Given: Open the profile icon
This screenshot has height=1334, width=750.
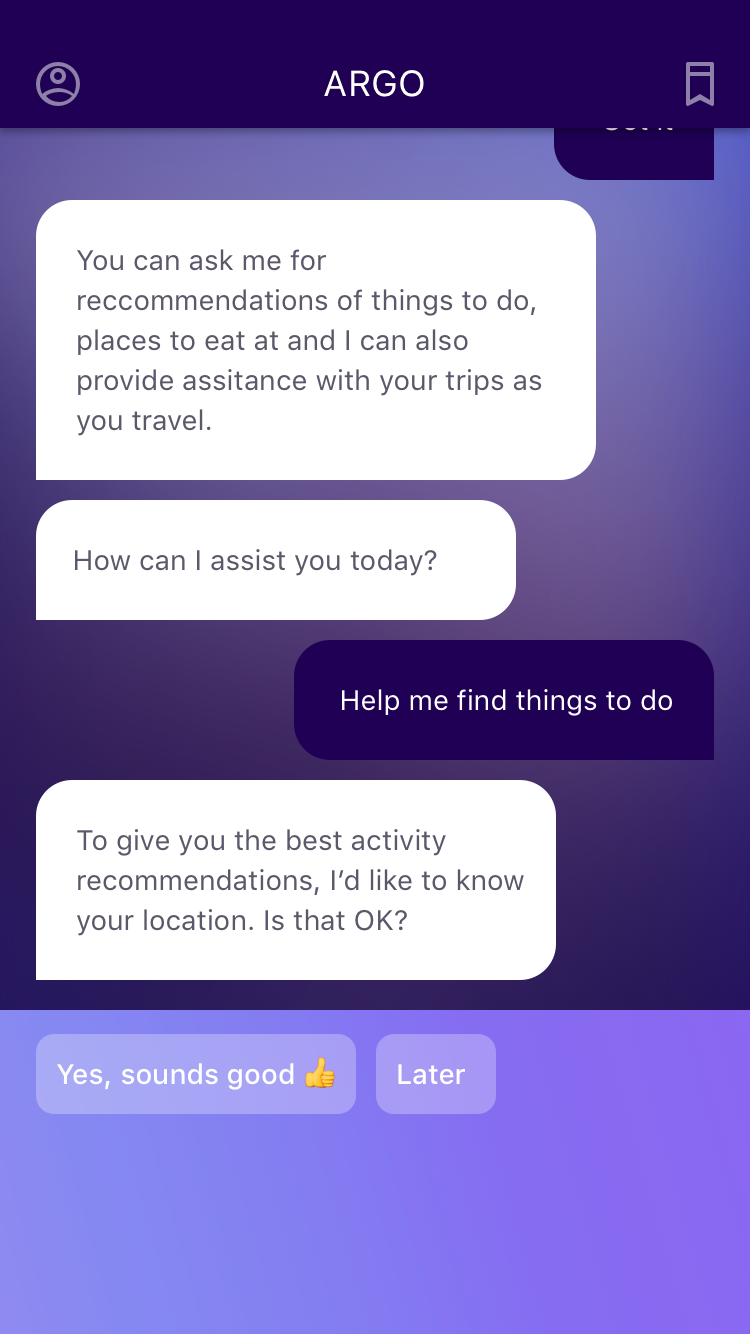Looking at the screenshot, I should [58, 84].
